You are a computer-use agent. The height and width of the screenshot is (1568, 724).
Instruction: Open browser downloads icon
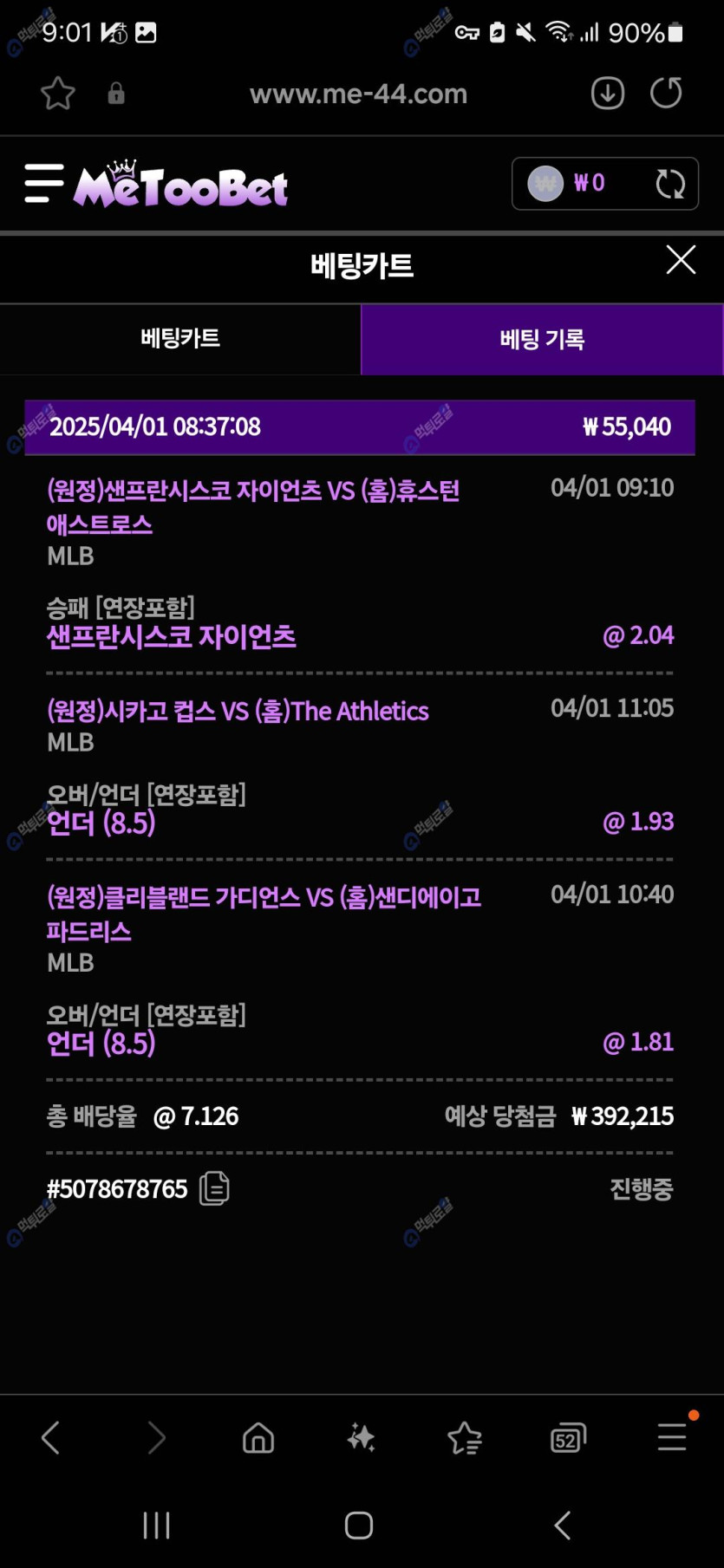click(x=608, y=93)
